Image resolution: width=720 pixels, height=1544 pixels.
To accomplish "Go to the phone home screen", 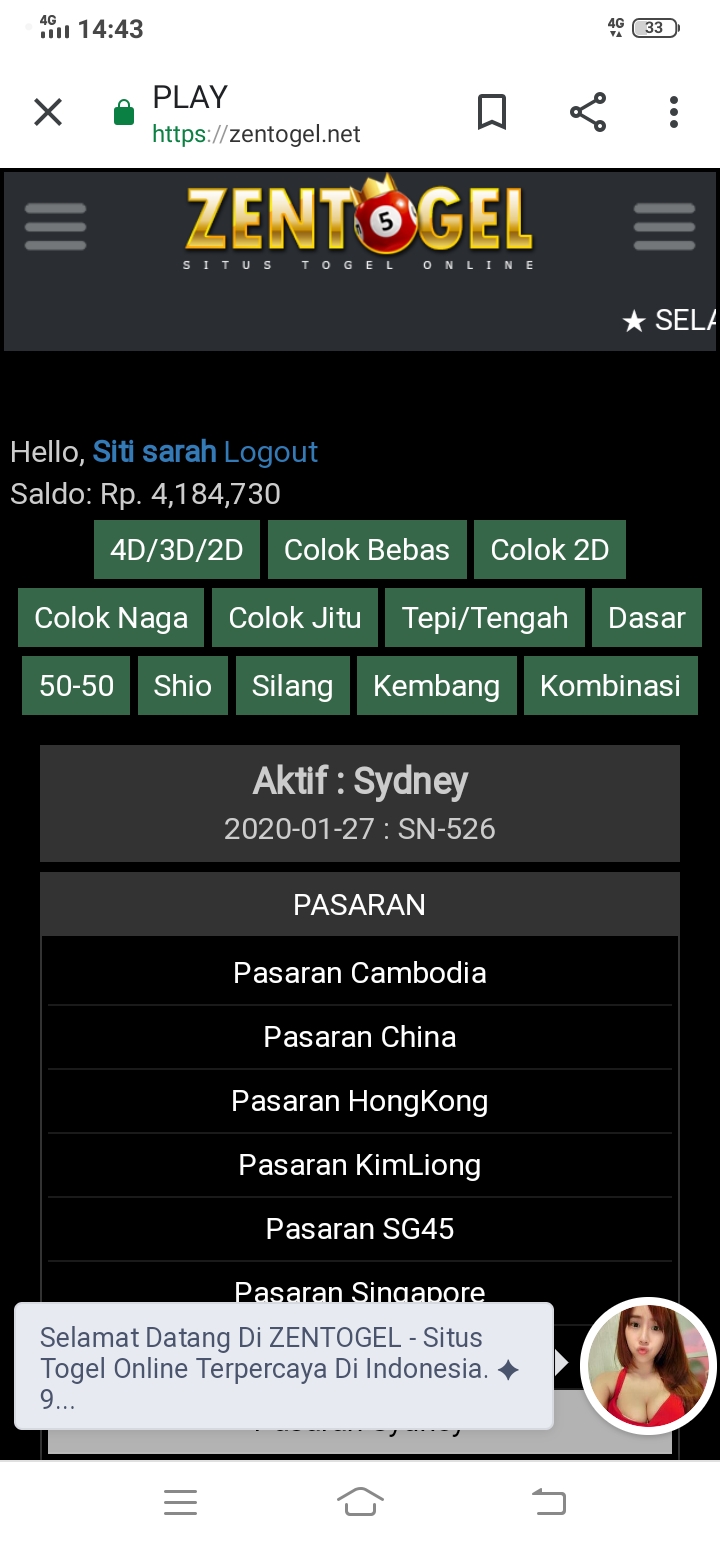I will tap(360, 1502).
